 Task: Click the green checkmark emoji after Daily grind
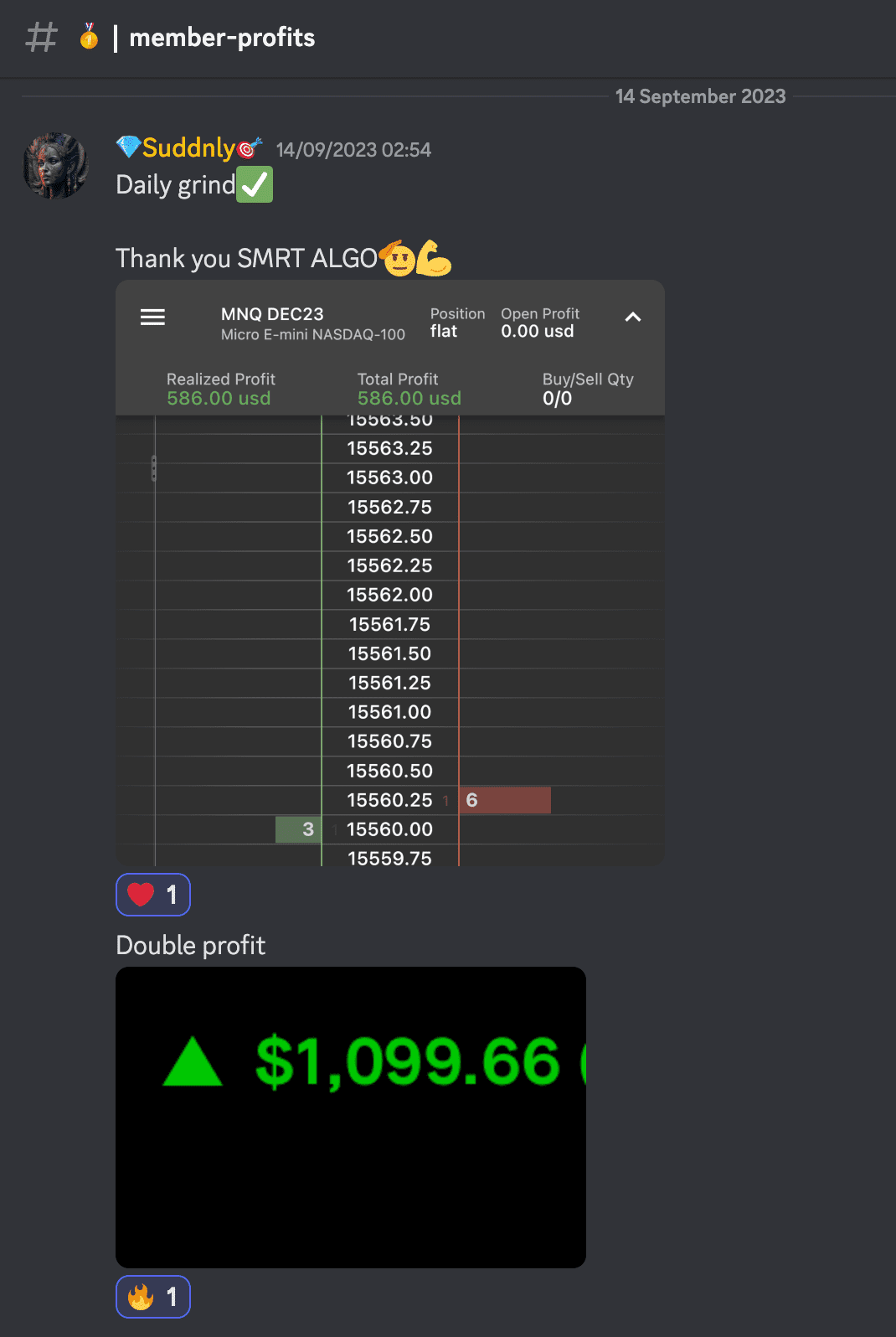pos(255,183)
